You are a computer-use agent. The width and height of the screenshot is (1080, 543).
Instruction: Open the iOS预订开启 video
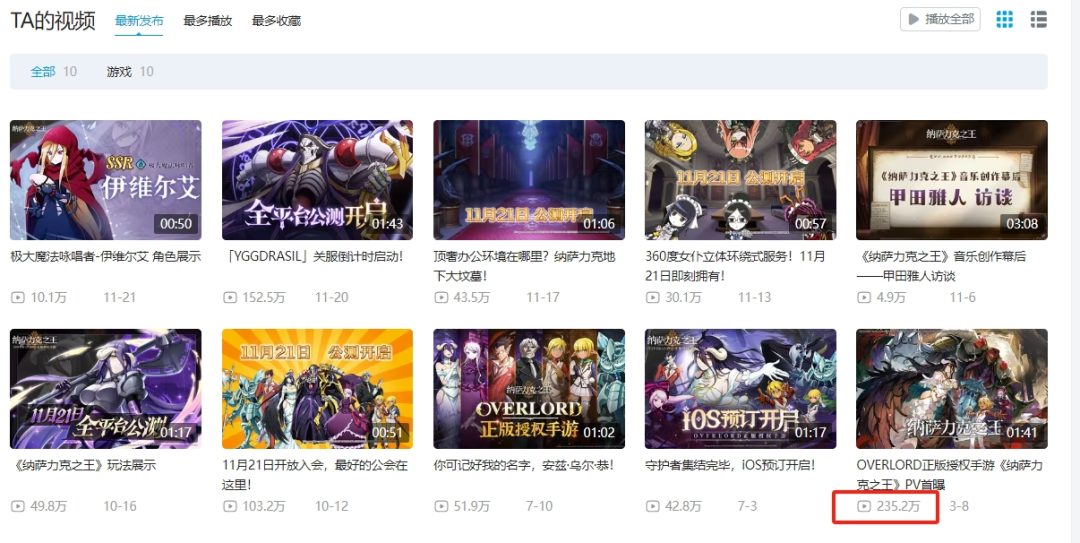(x=740, y=388)
